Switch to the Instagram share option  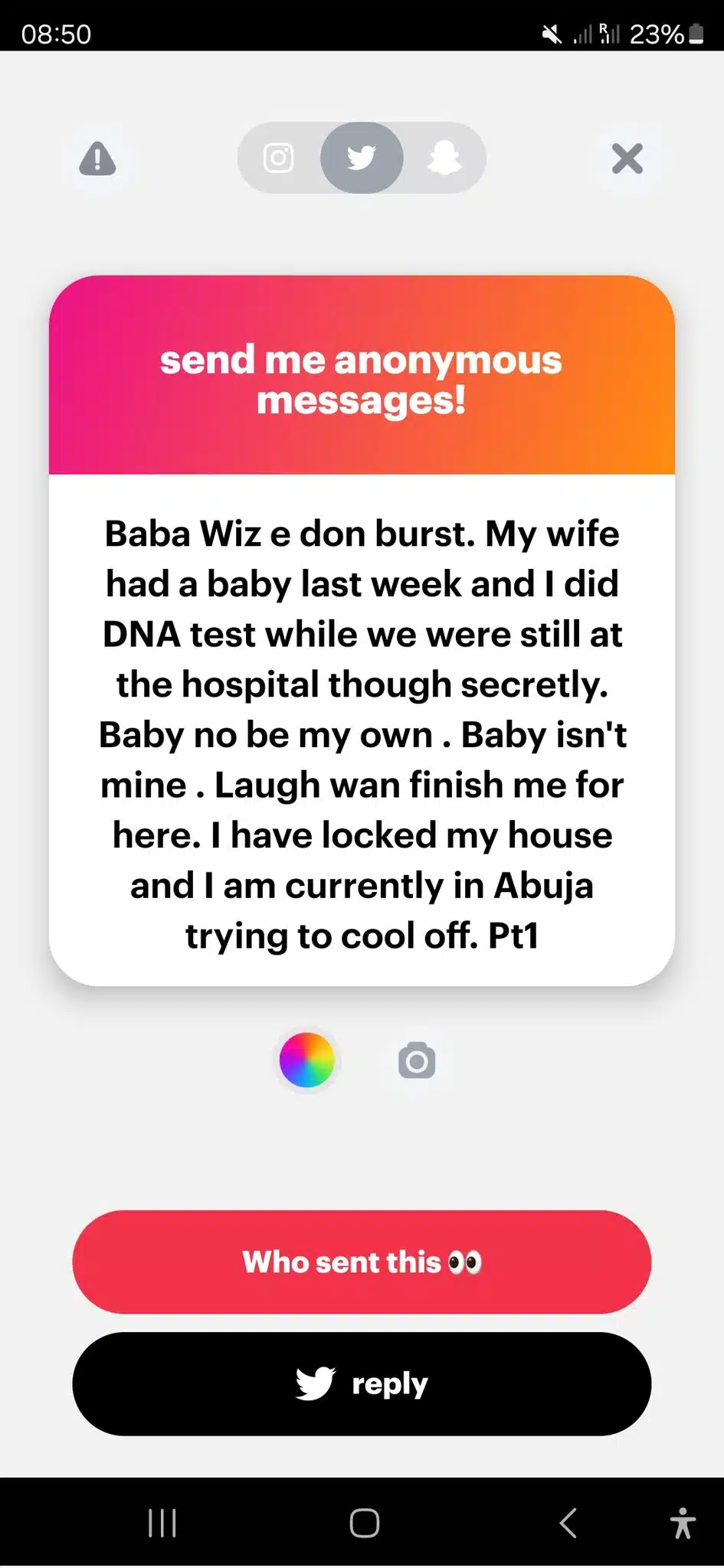click(x=278, y=158)
